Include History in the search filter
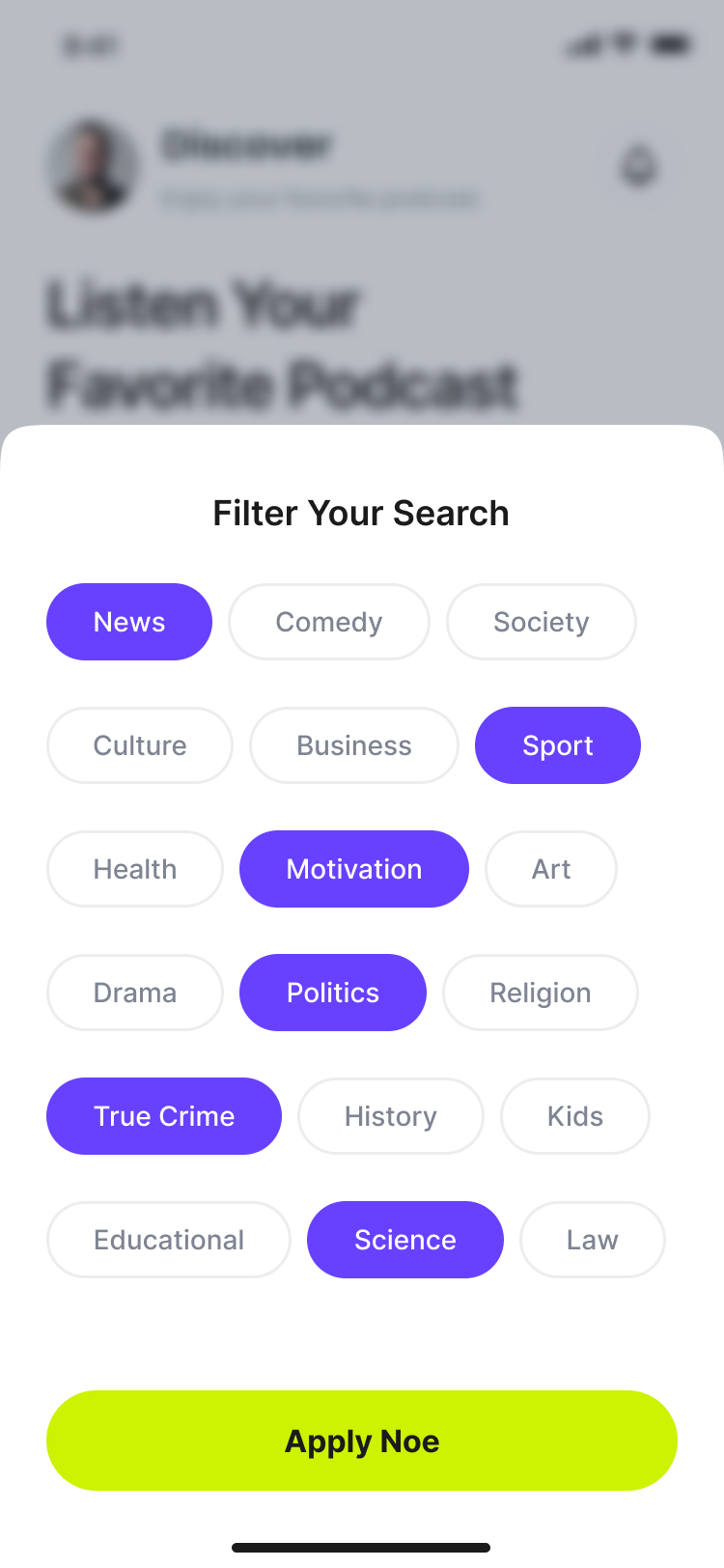 coord(390,1116)
